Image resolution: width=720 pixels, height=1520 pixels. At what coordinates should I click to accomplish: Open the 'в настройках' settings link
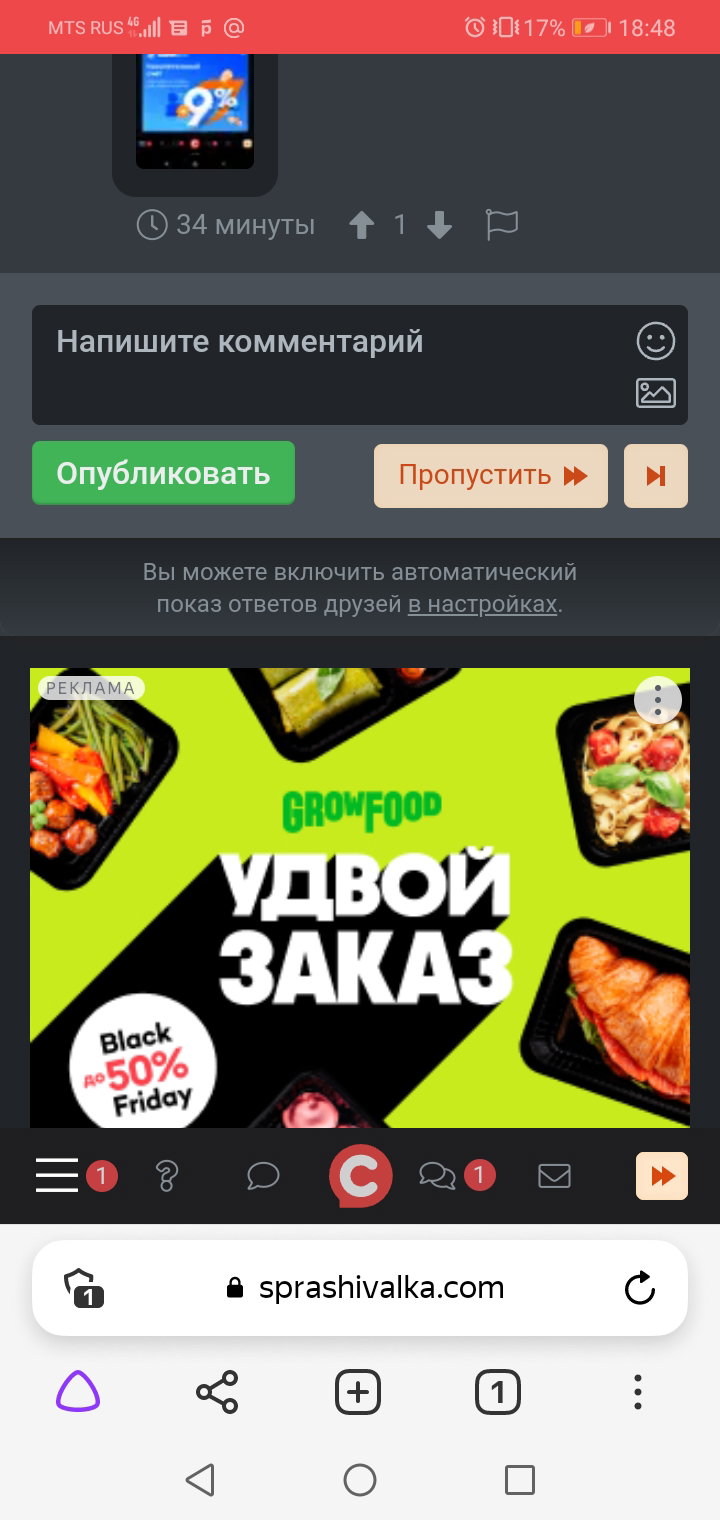(482, 604)
